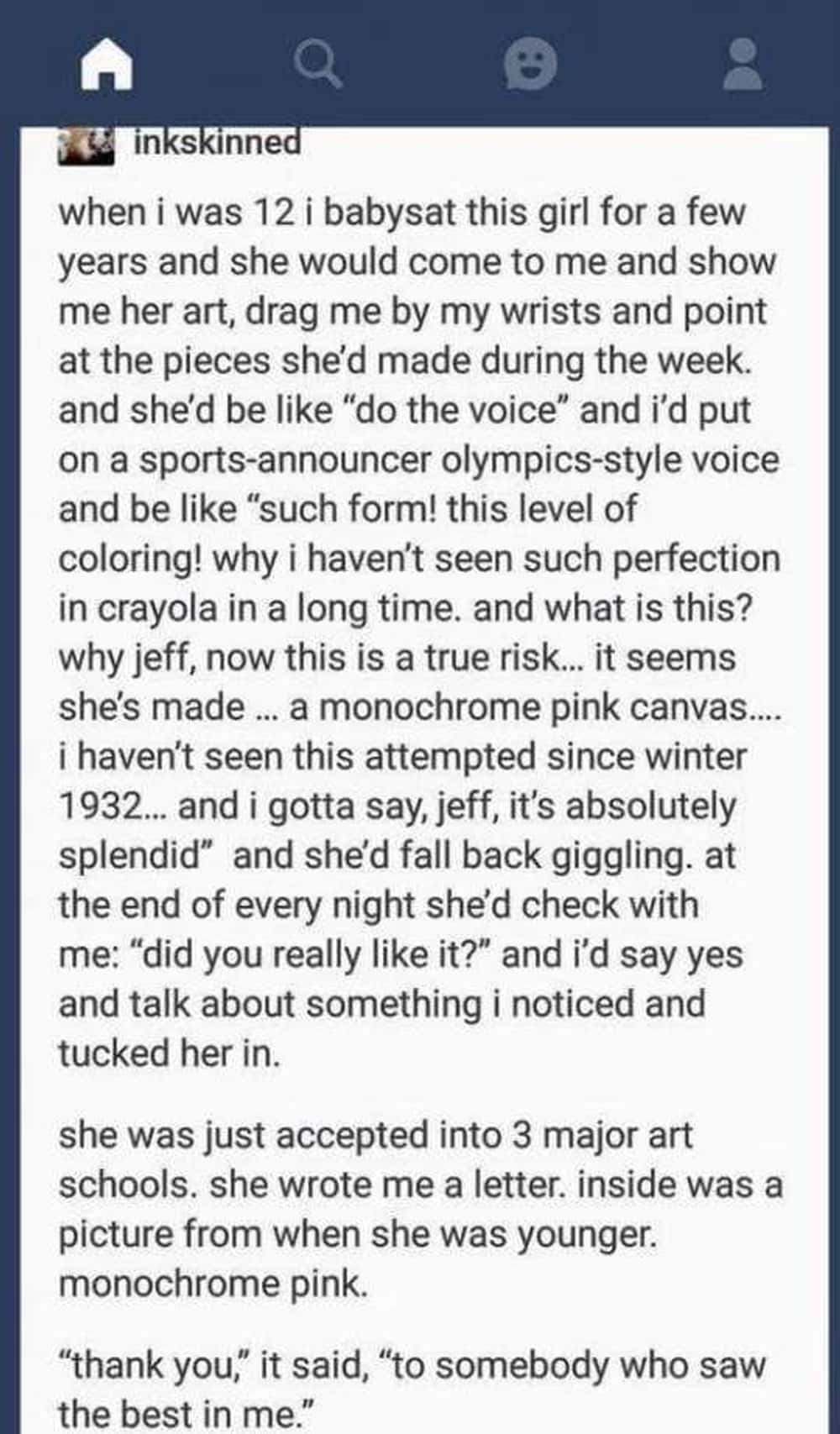Open inkskinned's blog from the username
Screen dimensions: 840x1434
[x=218, y=143]
